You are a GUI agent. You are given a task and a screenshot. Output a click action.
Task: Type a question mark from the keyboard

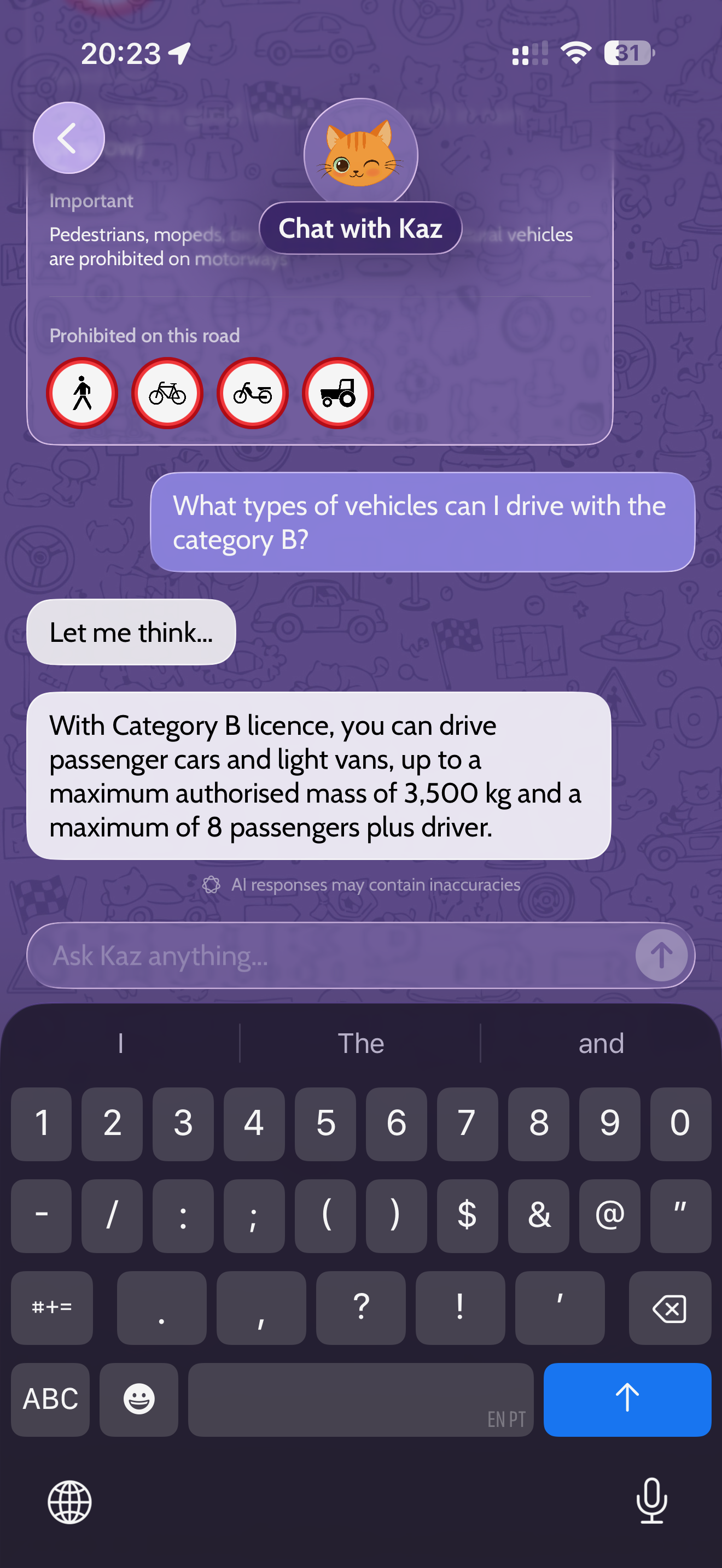tap(361, 1307)
